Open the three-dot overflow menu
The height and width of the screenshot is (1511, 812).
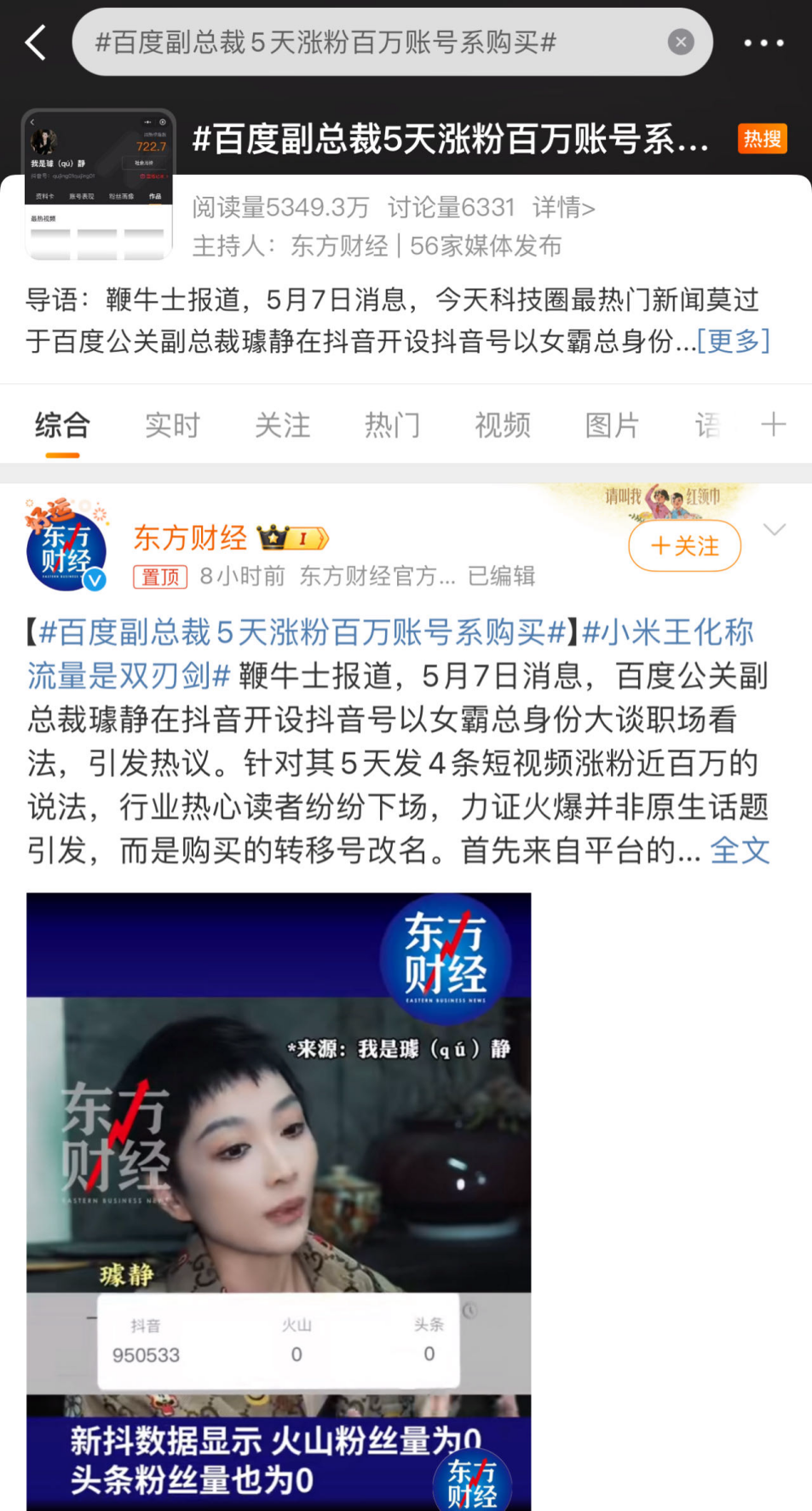coord(763,42)
